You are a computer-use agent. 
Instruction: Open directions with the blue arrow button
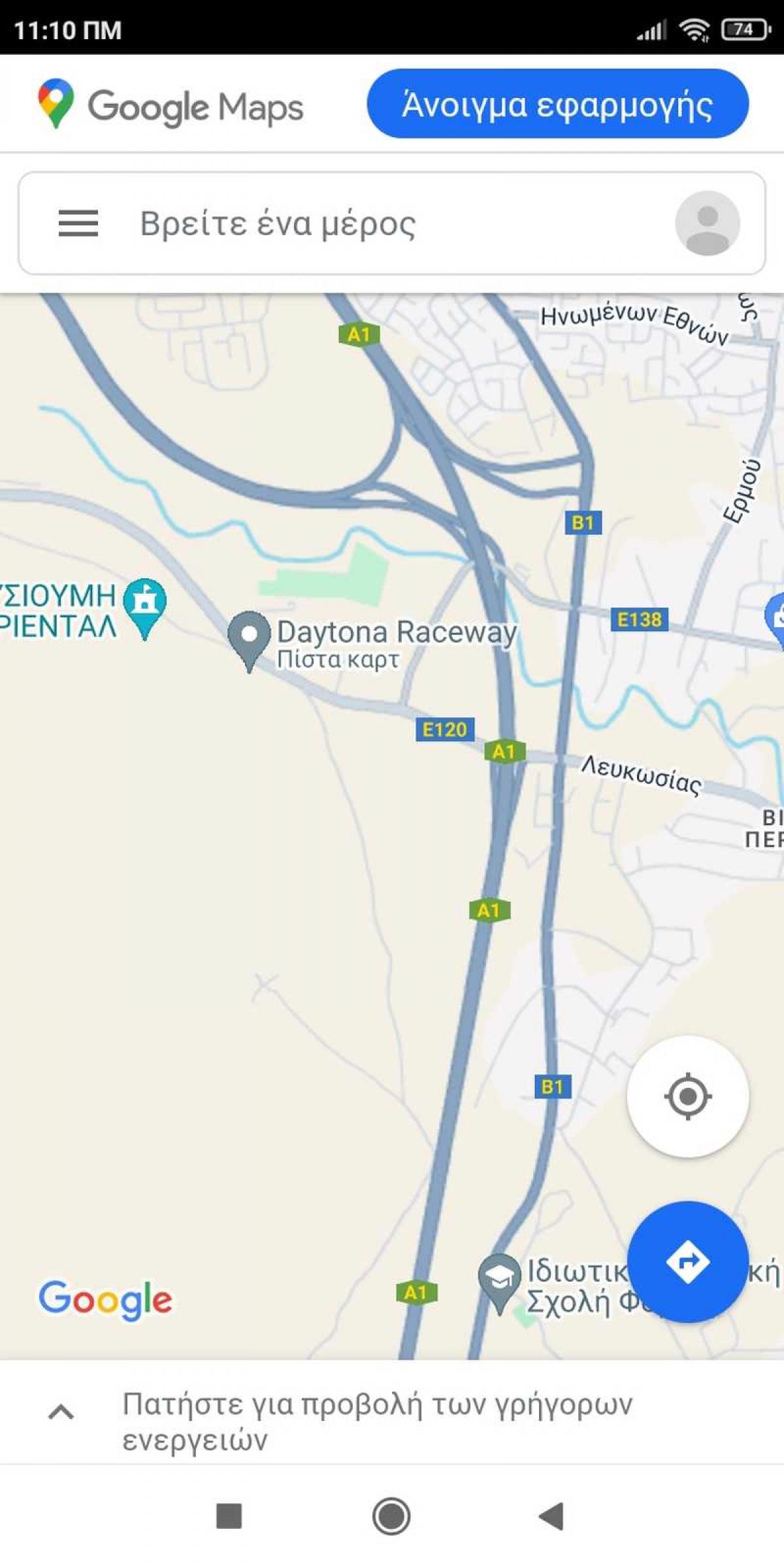(687, 1261)
